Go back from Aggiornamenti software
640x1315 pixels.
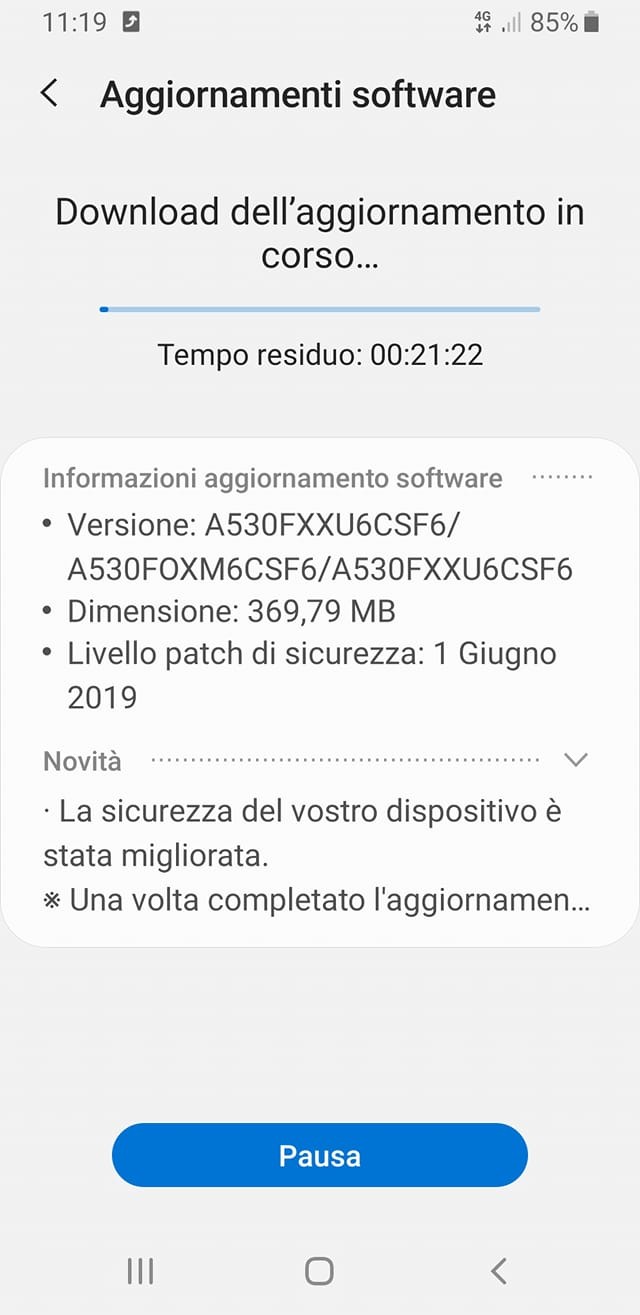tap(49, 94)
